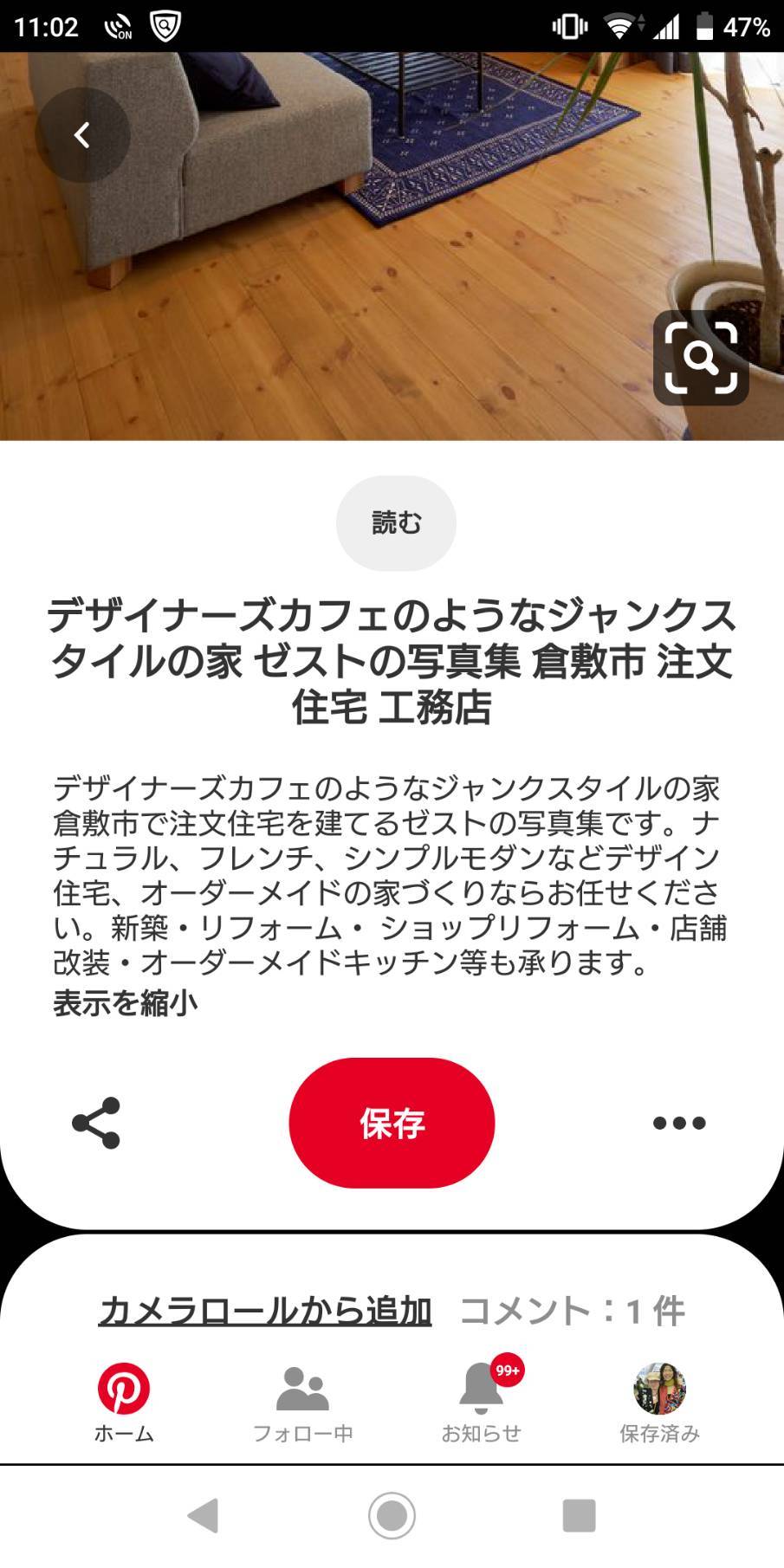Tap the 読む button
Viewport: 784px width, 1568px height.
click(396, 523)
